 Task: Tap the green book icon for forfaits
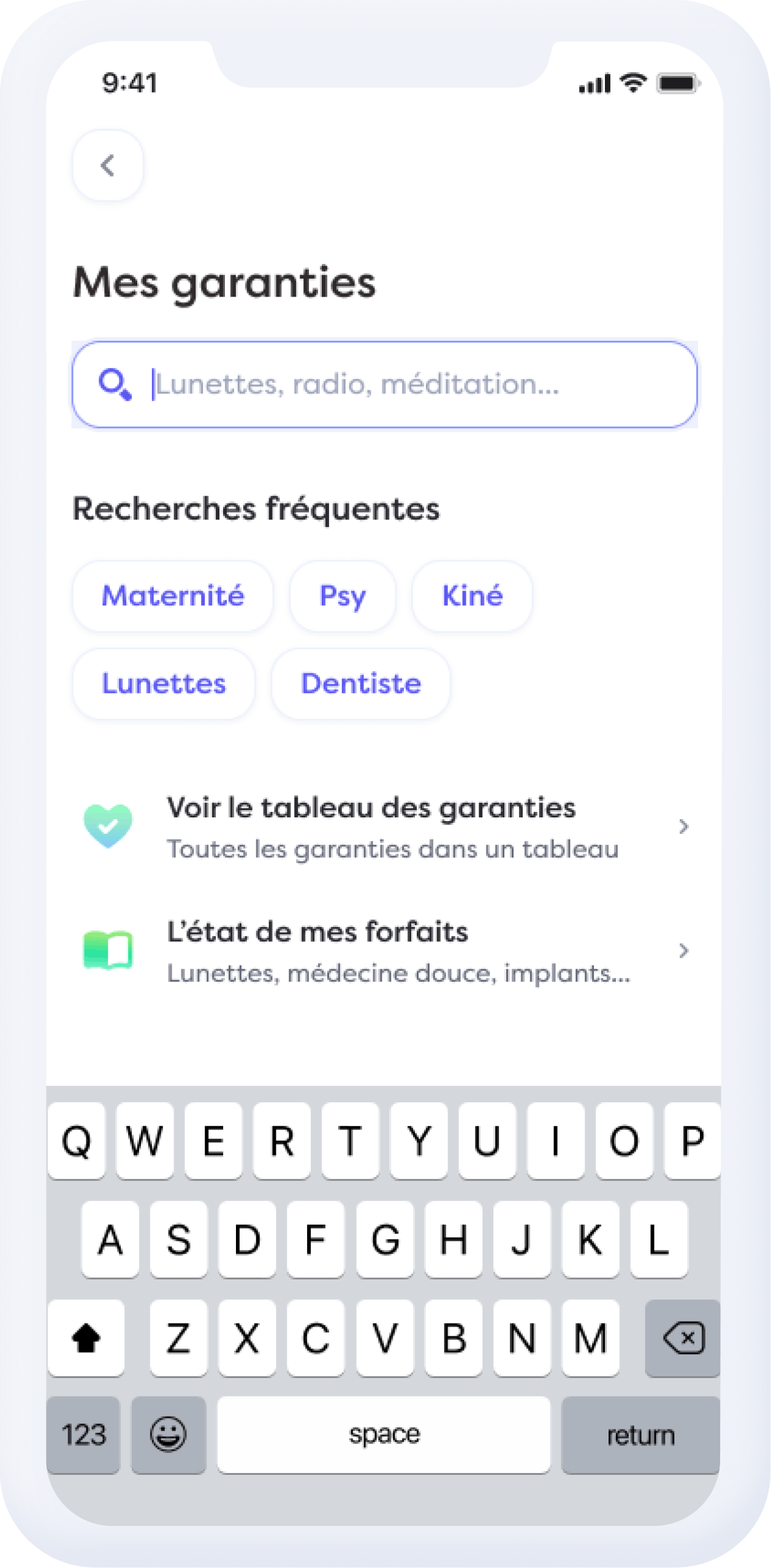coord(107,949)
